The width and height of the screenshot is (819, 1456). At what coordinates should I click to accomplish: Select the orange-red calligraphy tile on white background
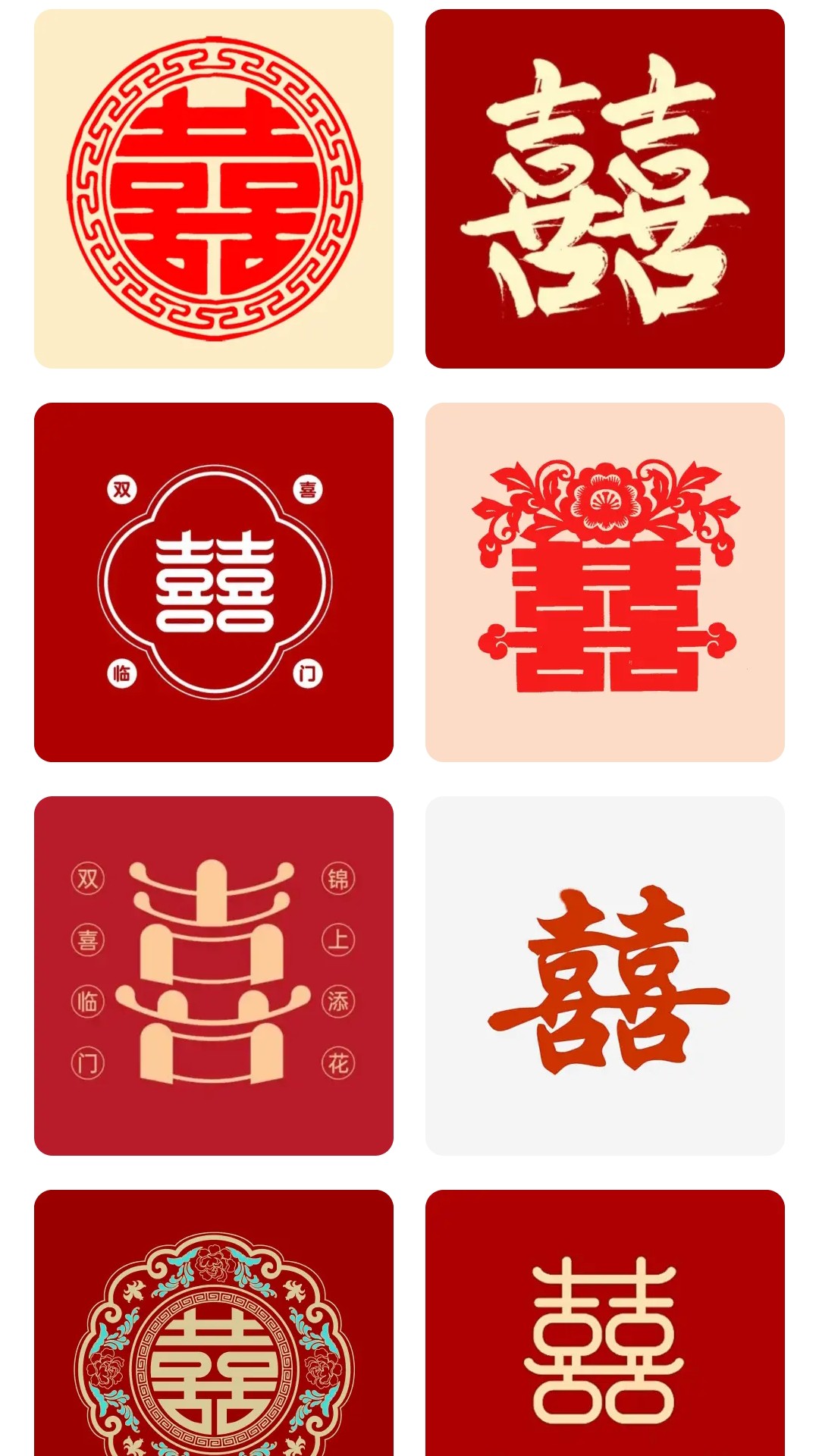[604, 975]
